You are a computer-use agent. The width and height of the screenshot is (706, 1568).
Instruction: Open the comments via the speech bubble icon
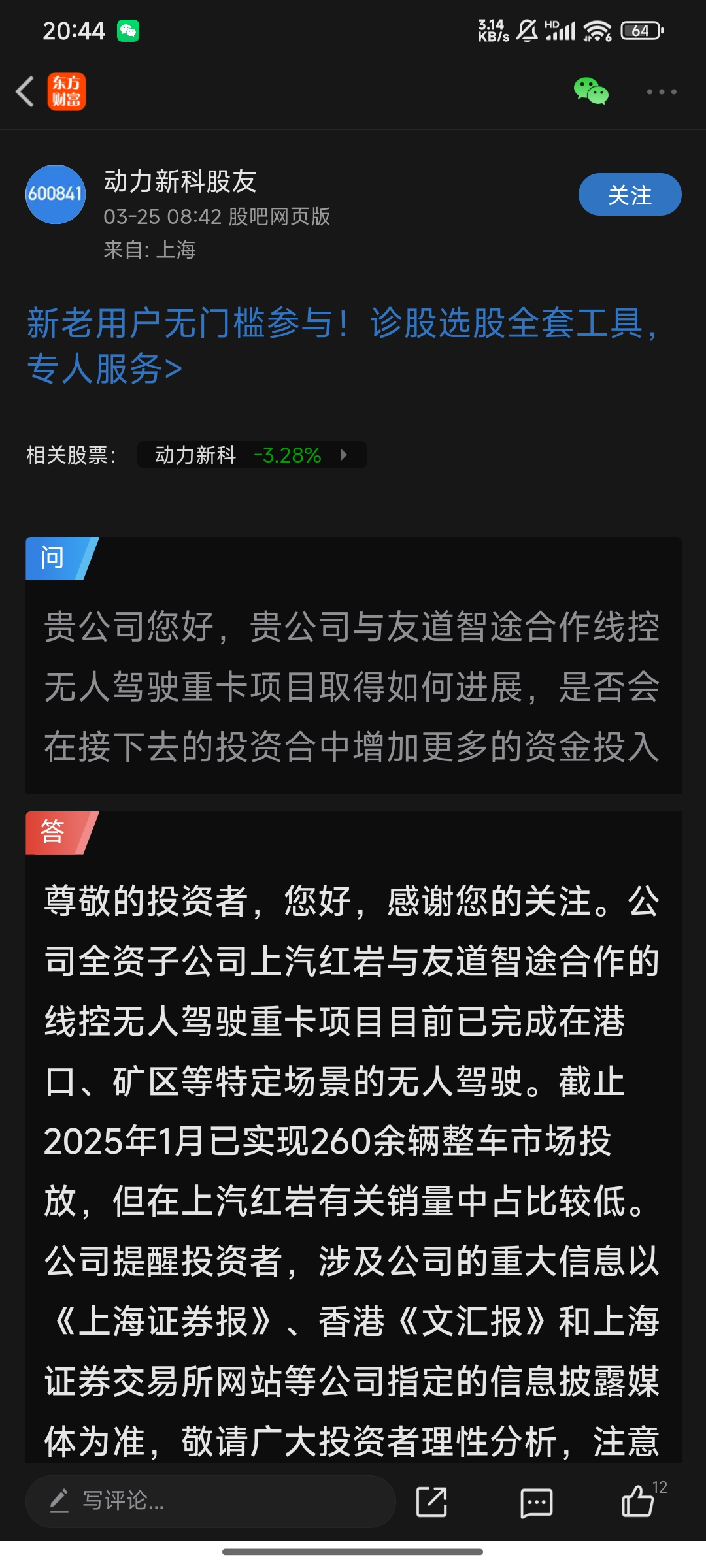[536, 1502]
